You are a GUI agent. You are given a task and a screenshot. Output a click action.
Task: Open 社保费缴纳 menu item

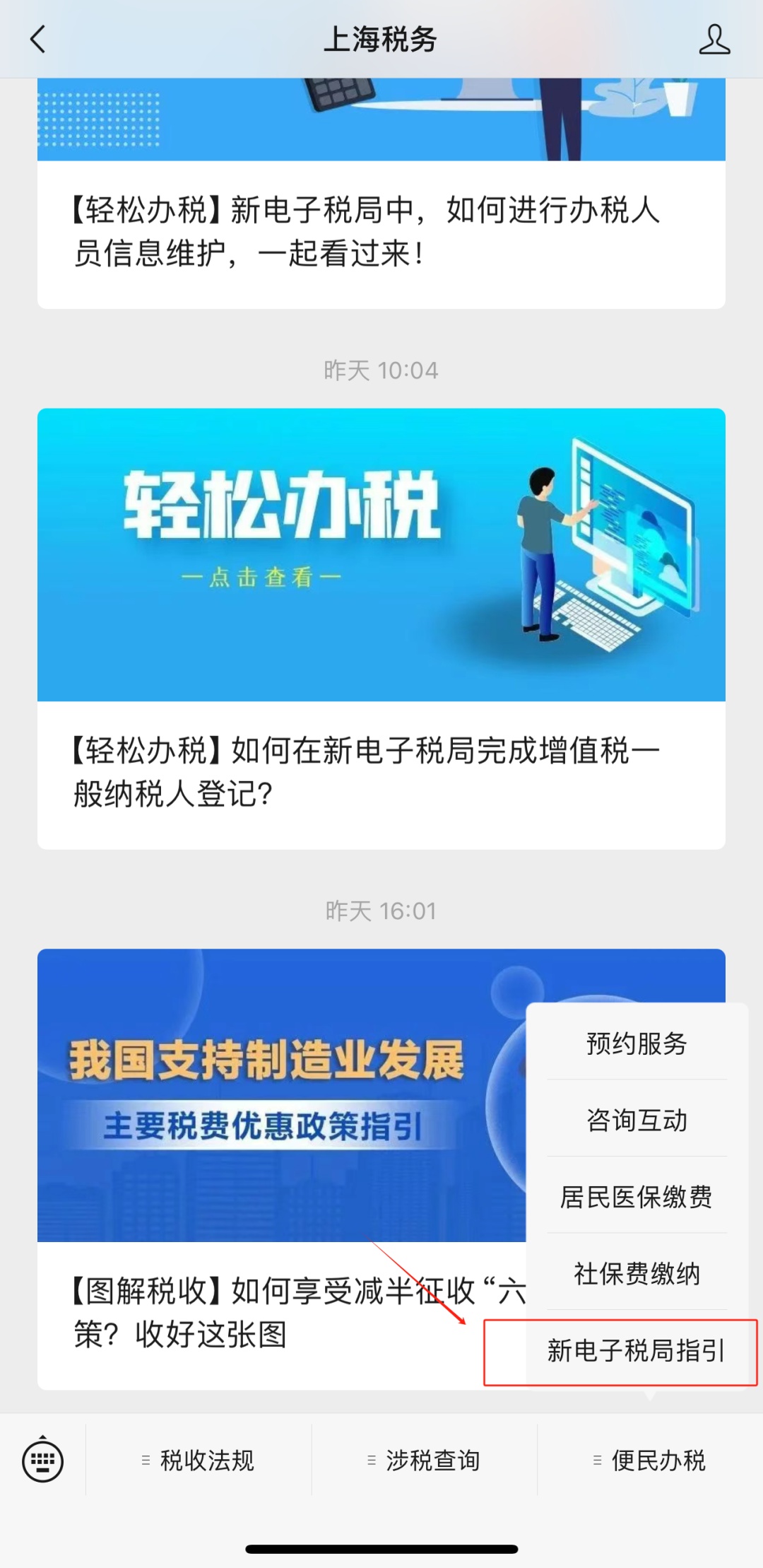pos(637,1274)
